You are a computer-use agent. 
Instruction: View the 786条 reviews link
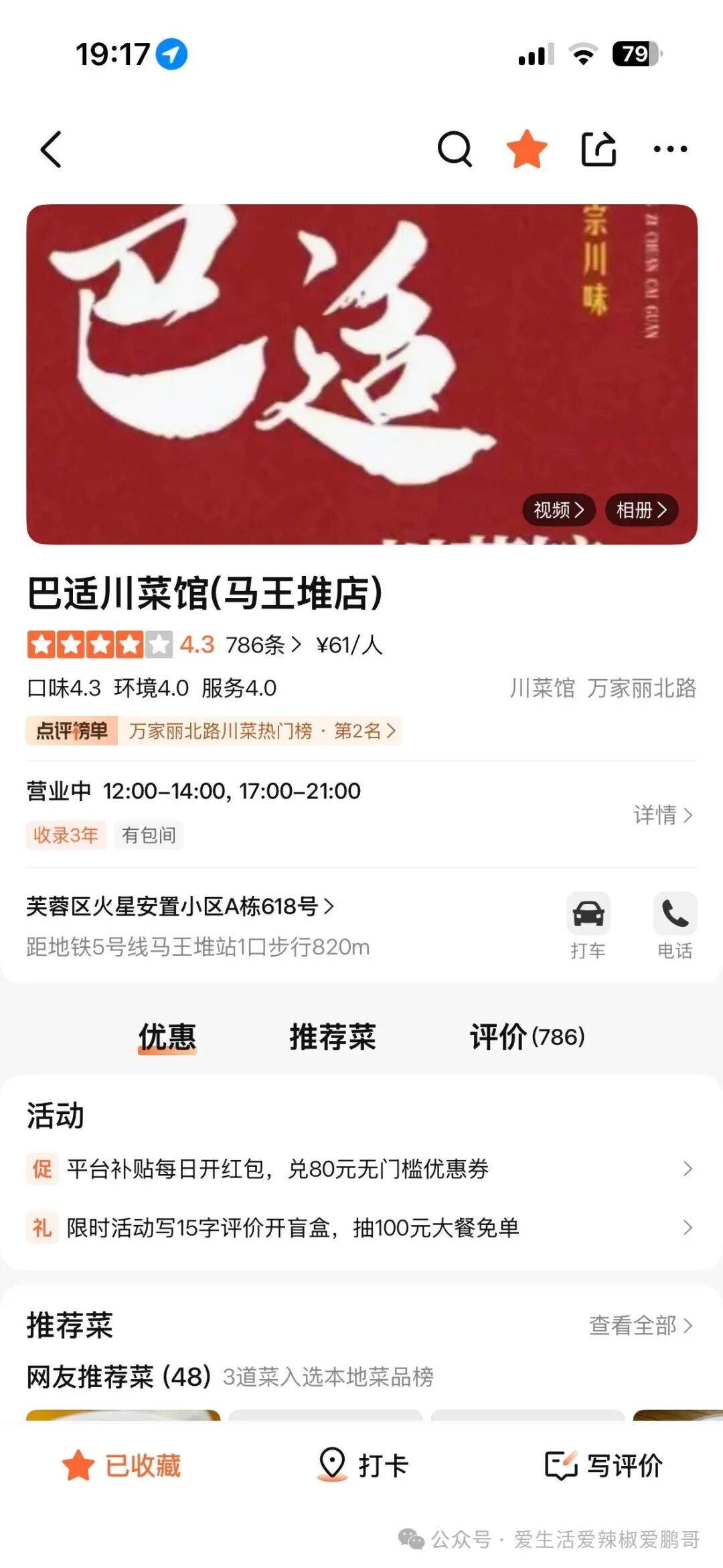coord(262,645)
